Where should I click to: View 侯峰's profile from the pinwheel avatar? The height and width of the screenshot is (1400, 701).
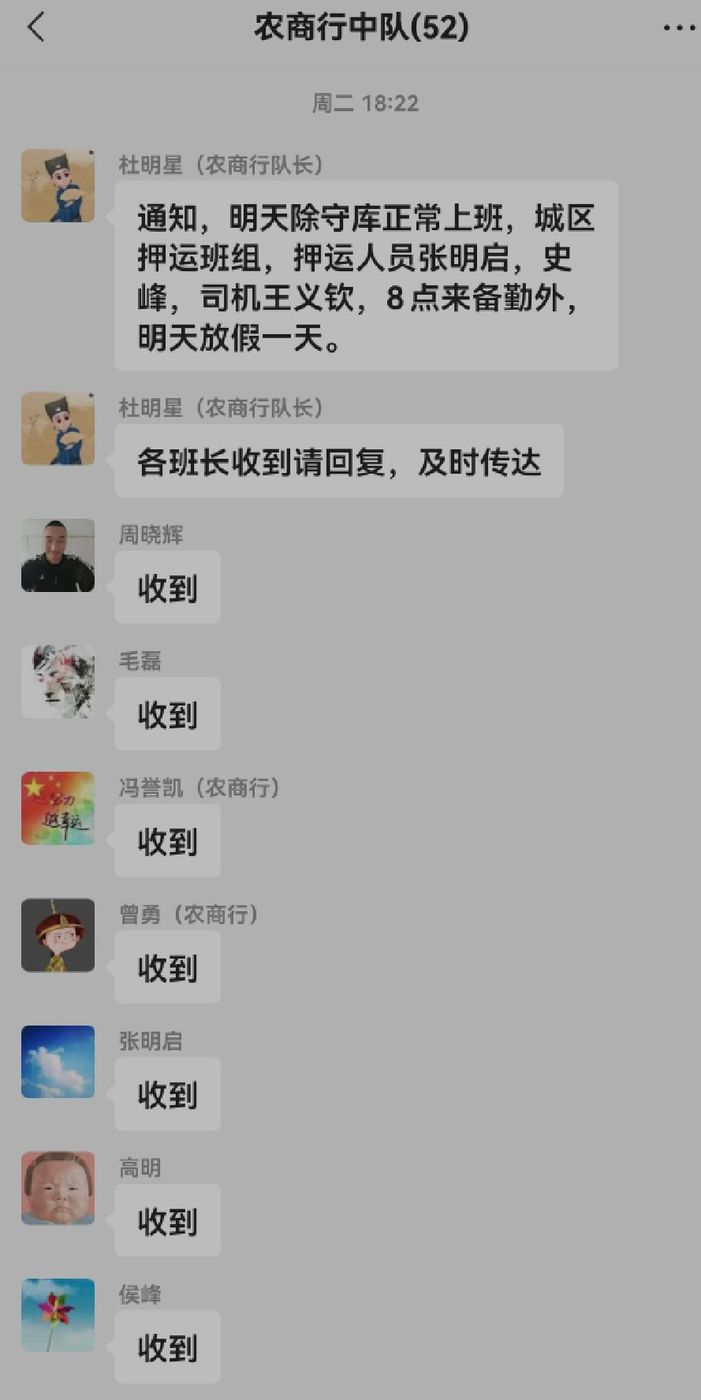coord(58,1315)
